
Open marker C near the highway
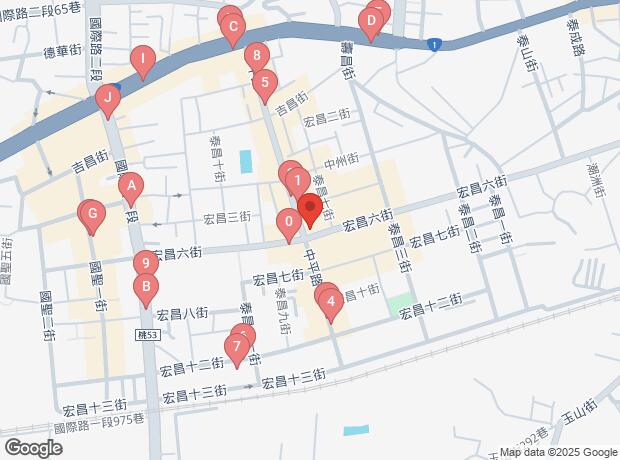[x=232, y=28]
